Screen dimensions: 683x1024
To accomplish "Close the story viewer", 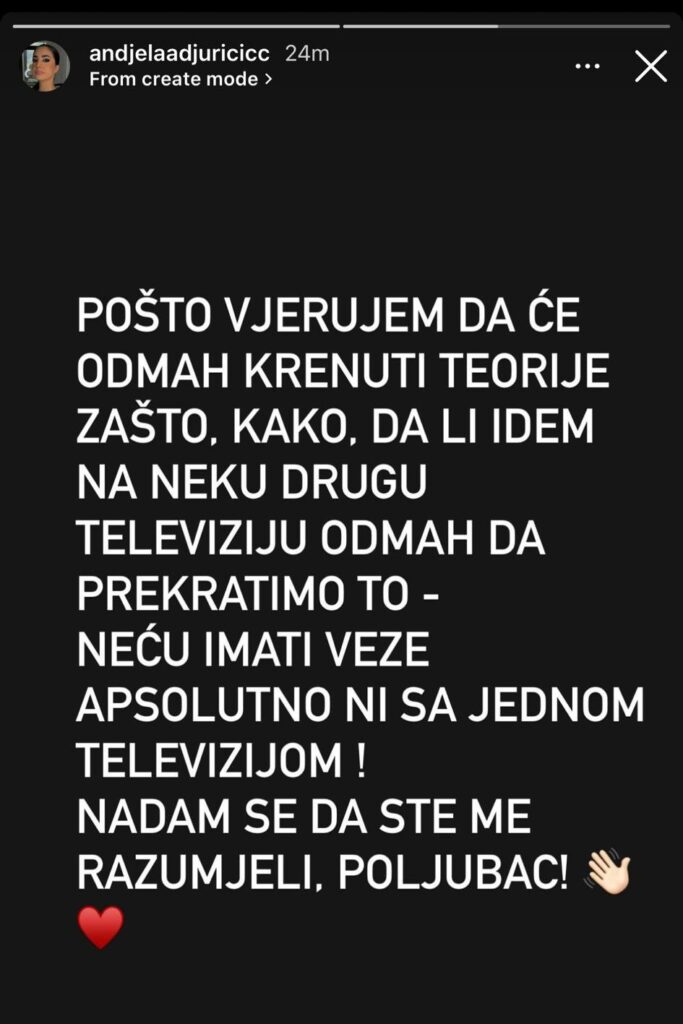I will [x=651, y=66].
